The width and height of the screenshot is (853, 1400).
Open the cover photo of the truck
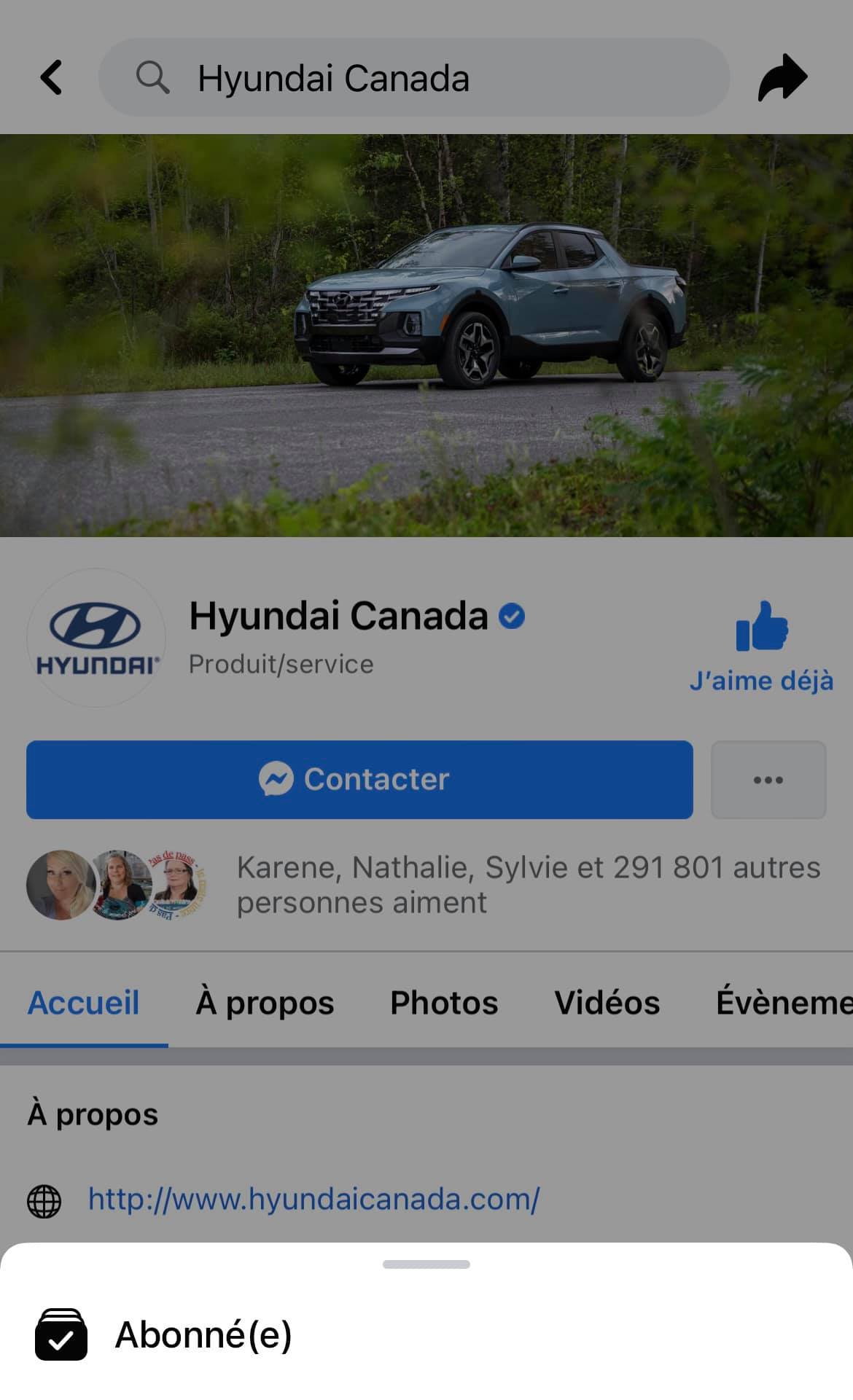tap(426, 335)
